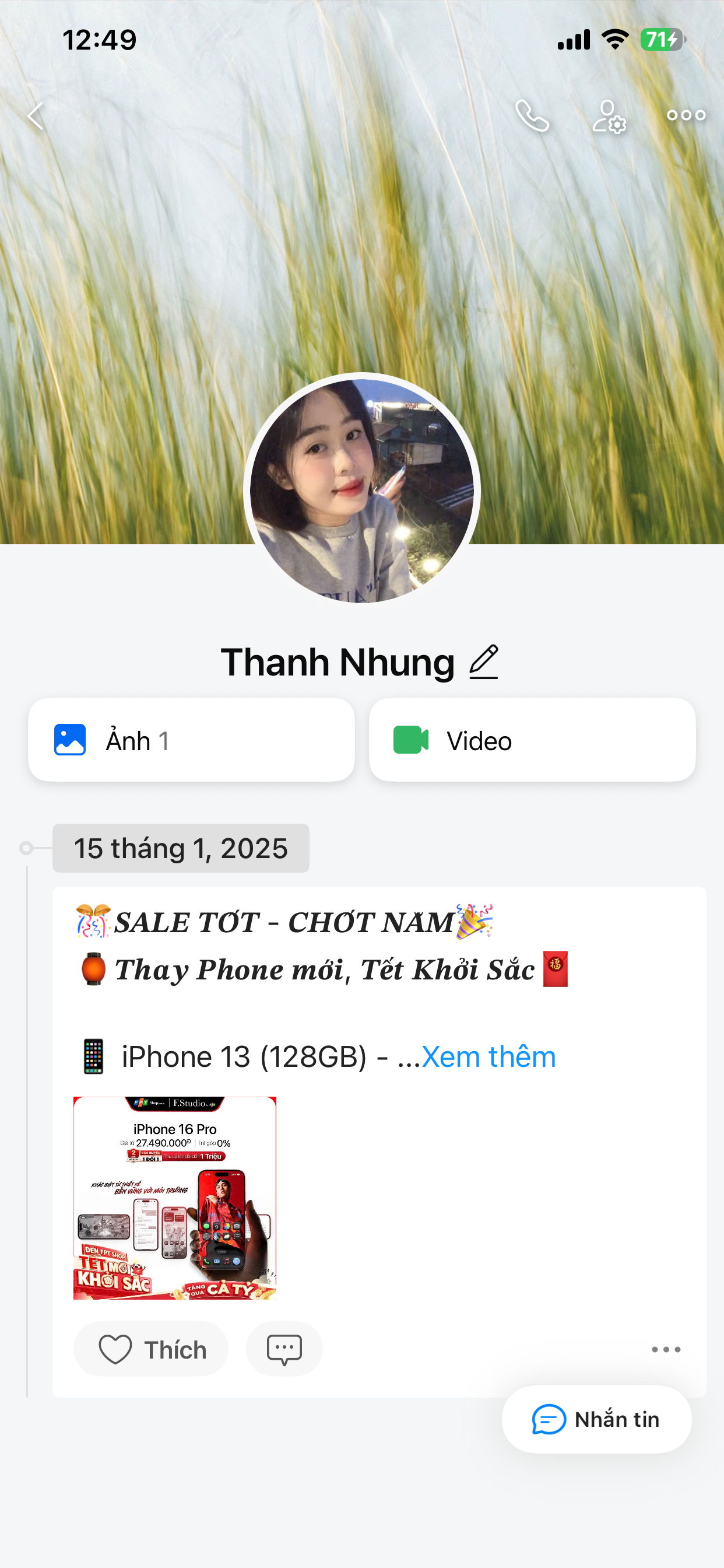Viewport: 724px width, 1568px height.
Task: Open more options for the post
Action: pyautogui.click(x=666, y=1349)
